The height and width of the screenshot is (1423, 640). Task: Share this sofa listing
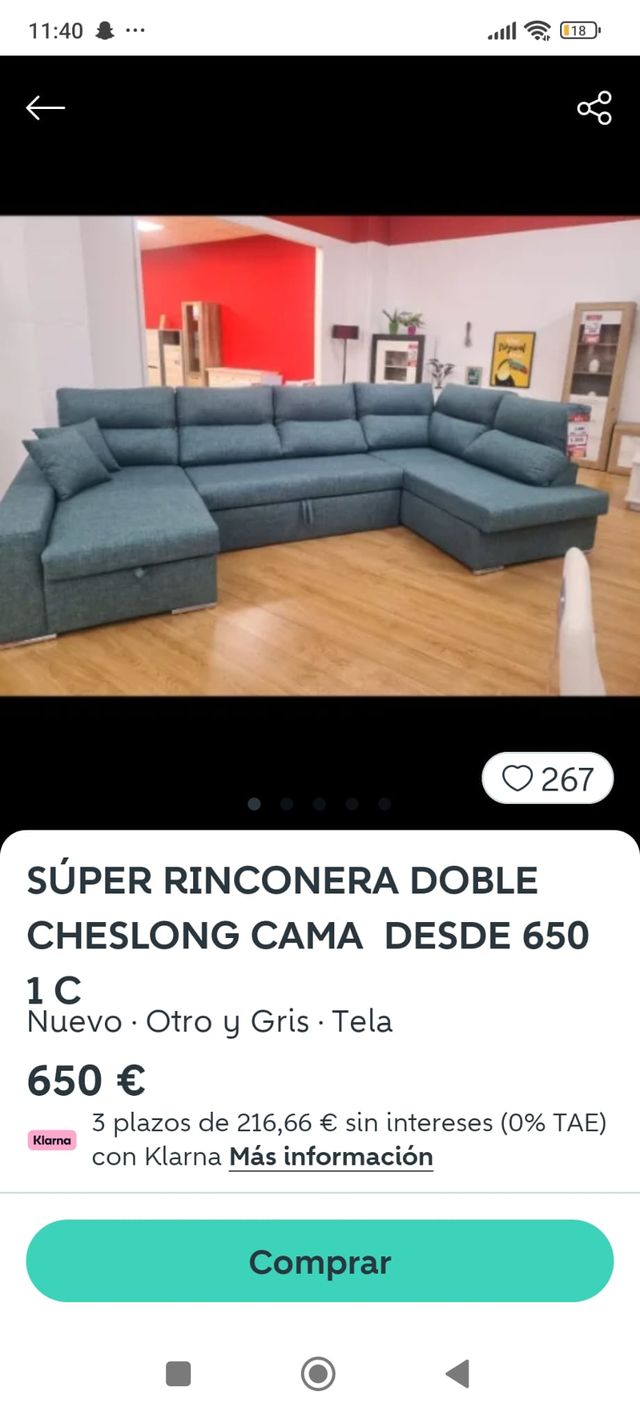click(594, 108)
